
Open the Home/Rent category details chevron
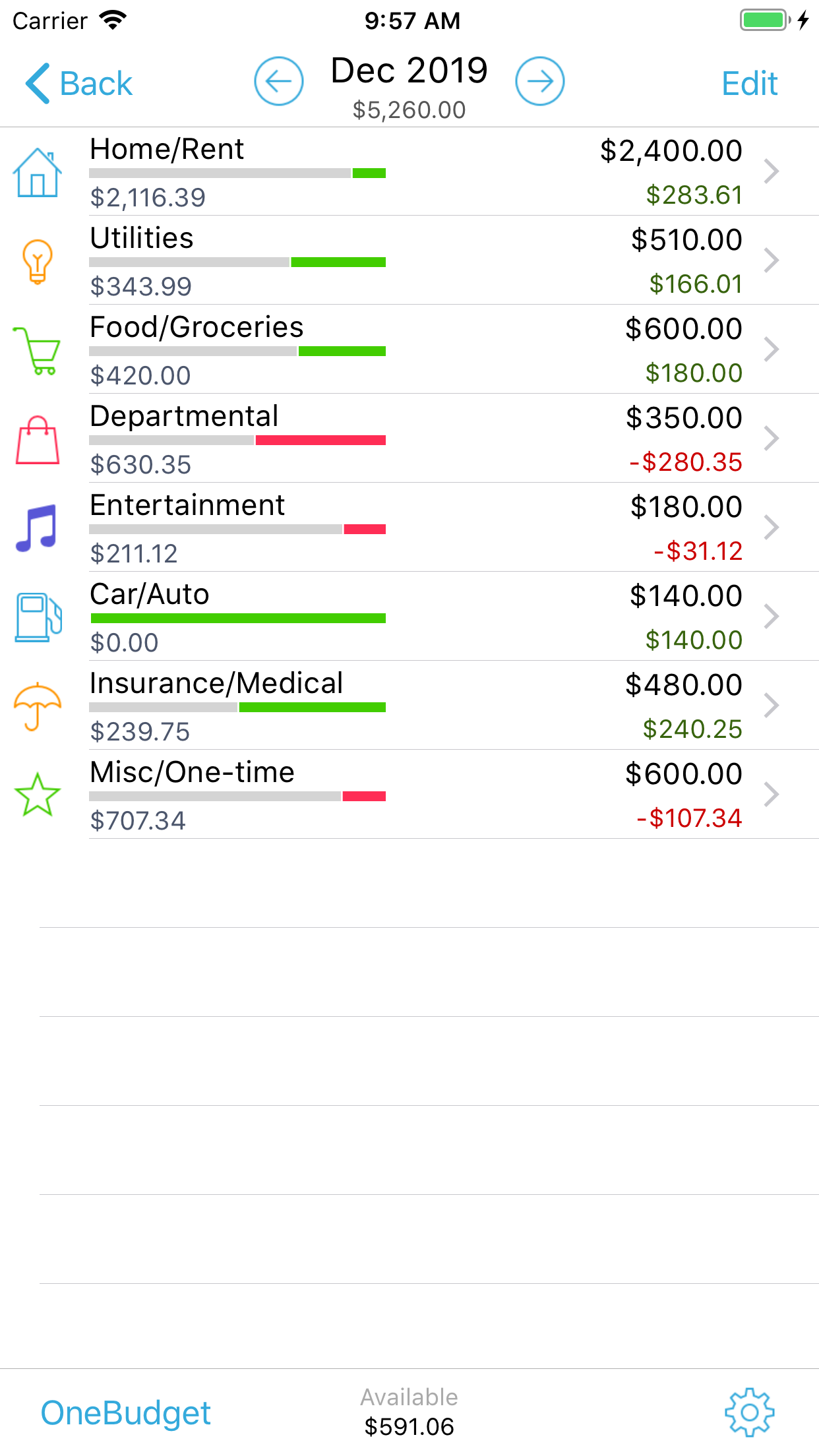pyautogui.click(x=772, y=172)
